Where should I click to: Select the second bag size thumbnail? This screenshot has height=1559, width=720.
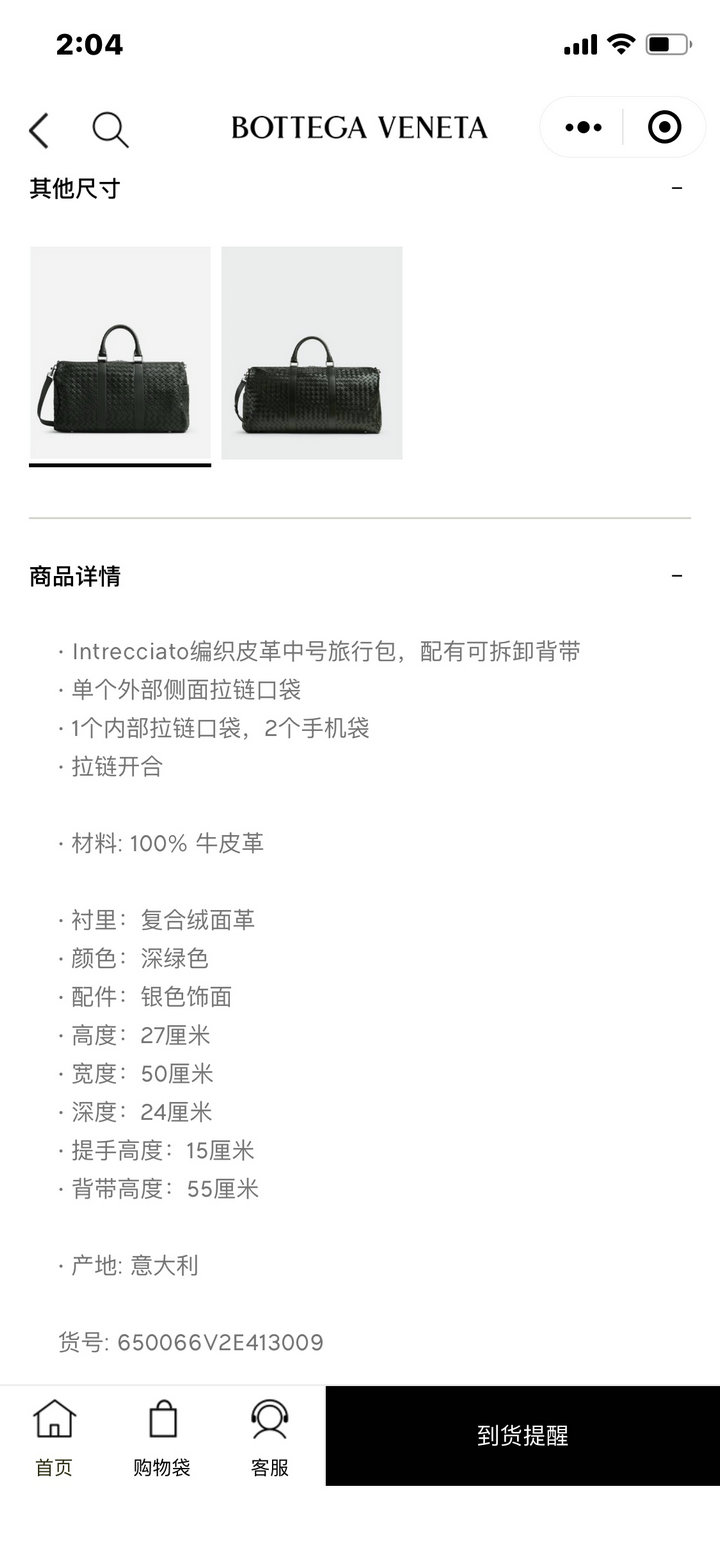pos(312,353)
